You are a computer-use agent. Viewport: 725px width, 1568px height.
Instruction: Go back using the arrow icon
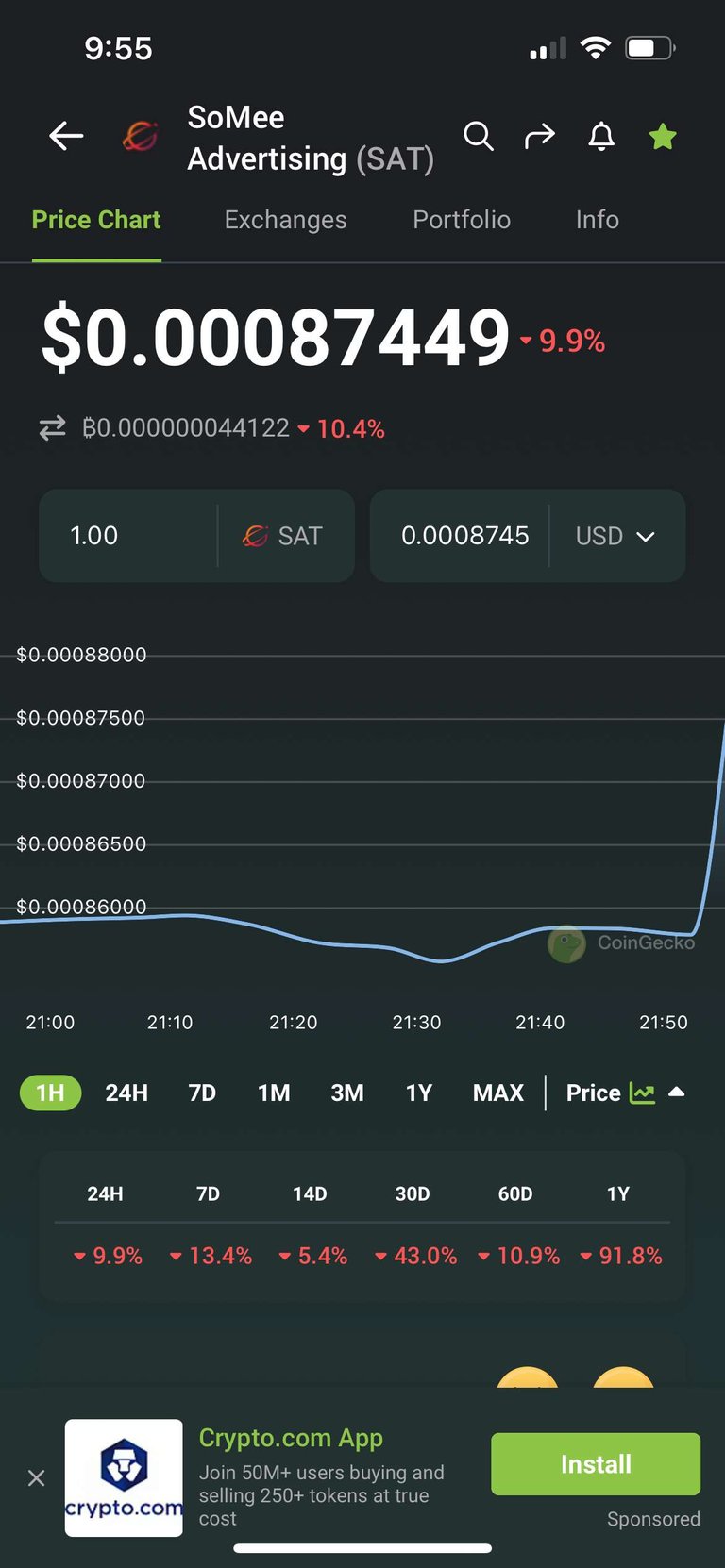(66, 137)
